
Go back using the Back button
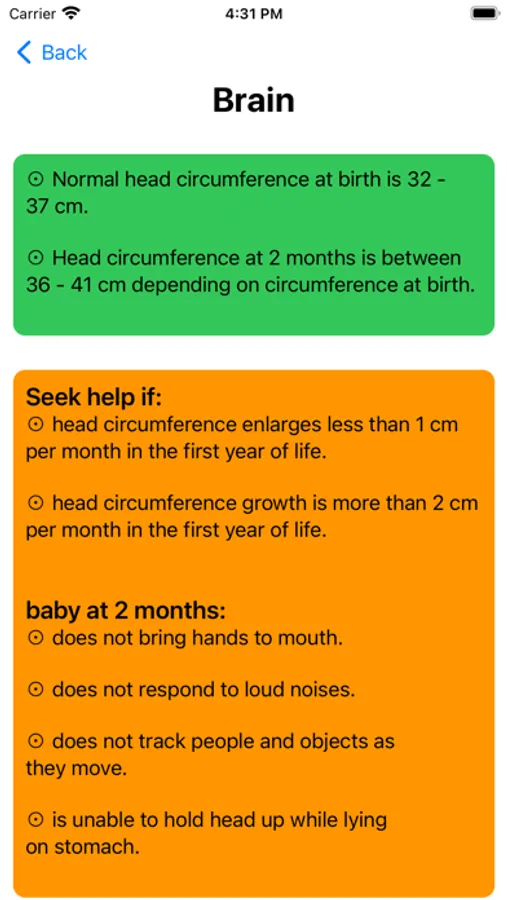(52, 53)
